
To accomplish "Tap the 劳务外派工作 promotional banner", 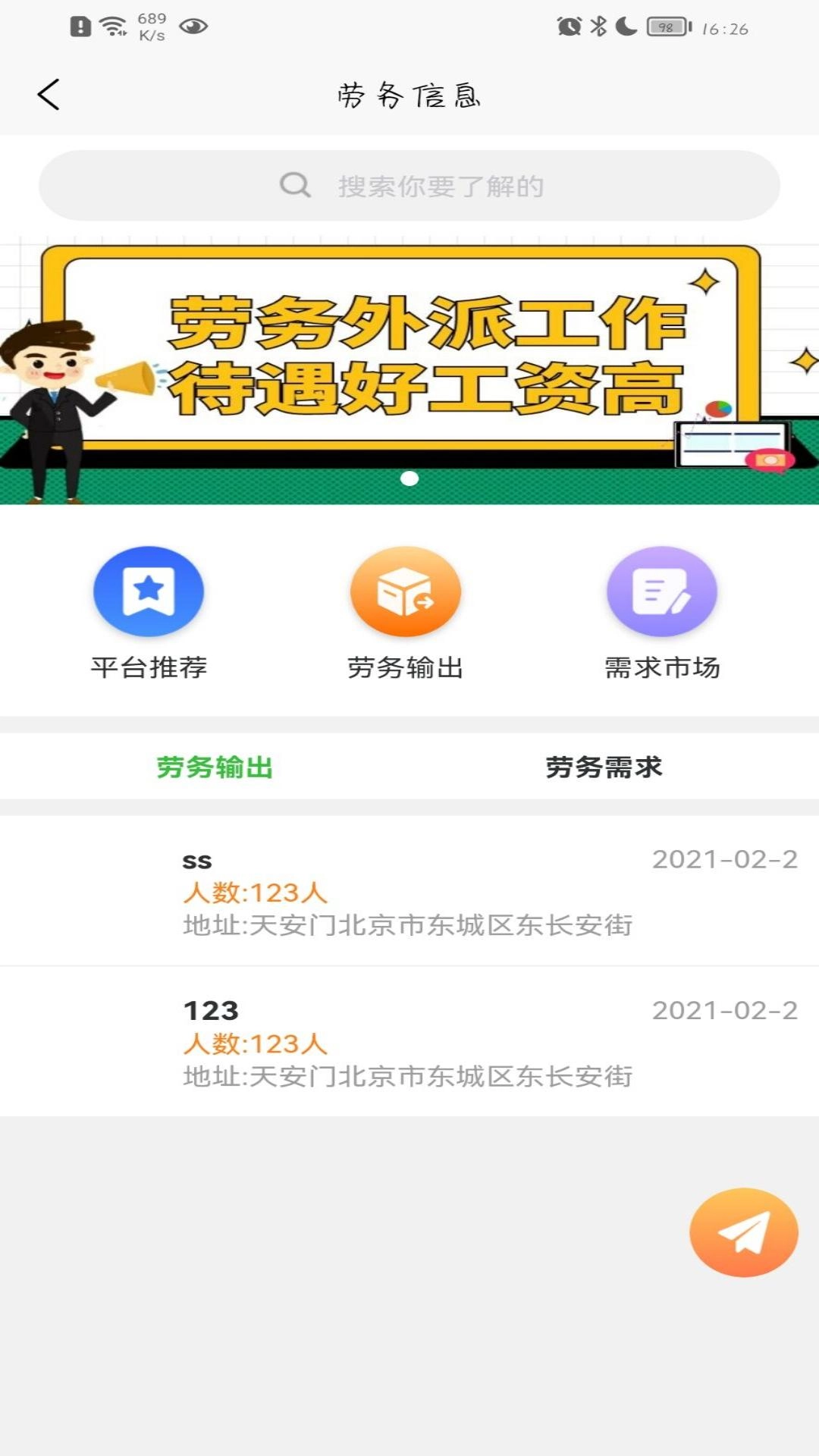I will tap(409, 356).
